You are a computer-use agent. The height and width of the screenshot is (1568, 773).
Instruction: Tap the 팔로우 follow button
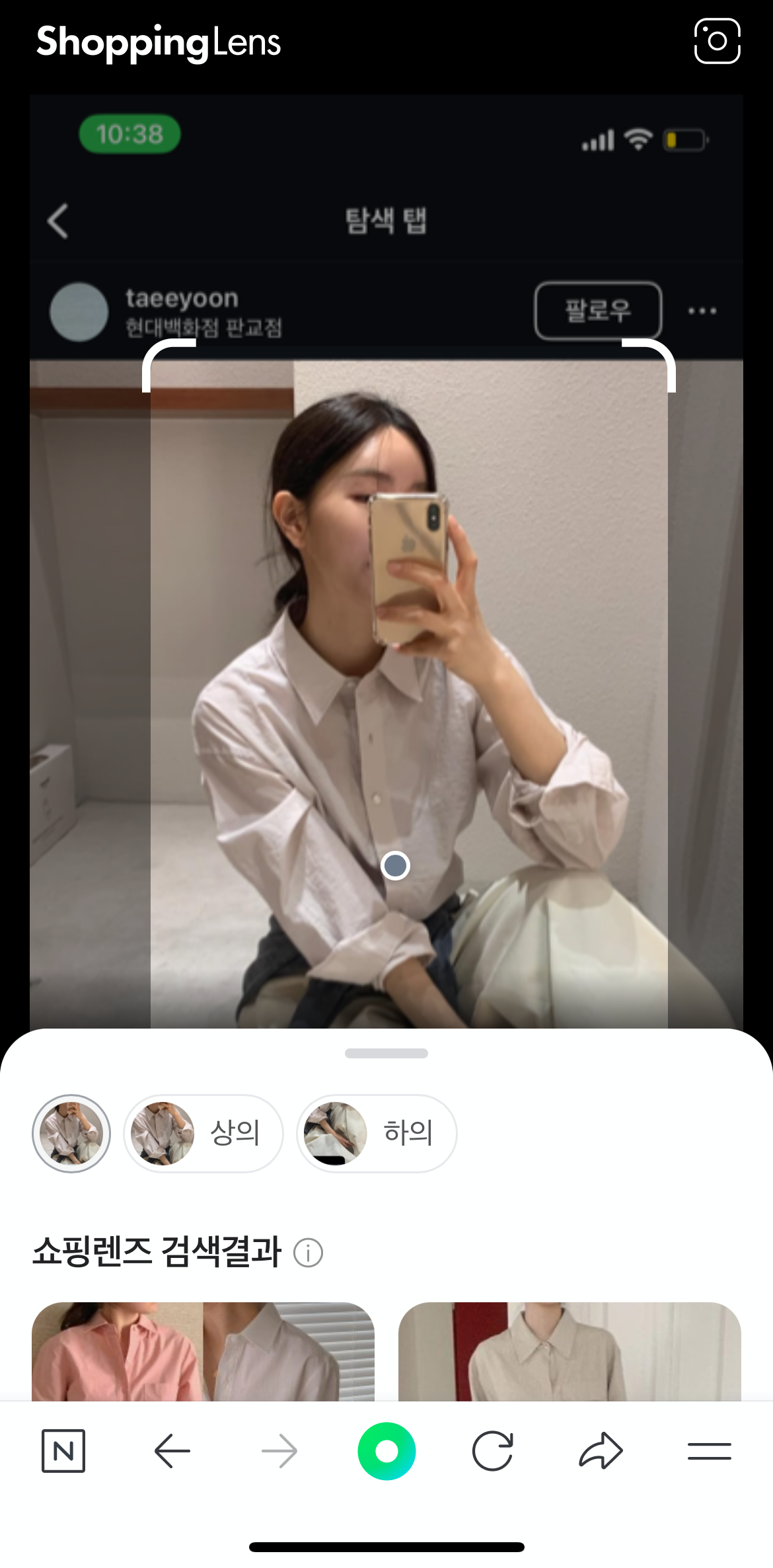[x=598, y=311]
